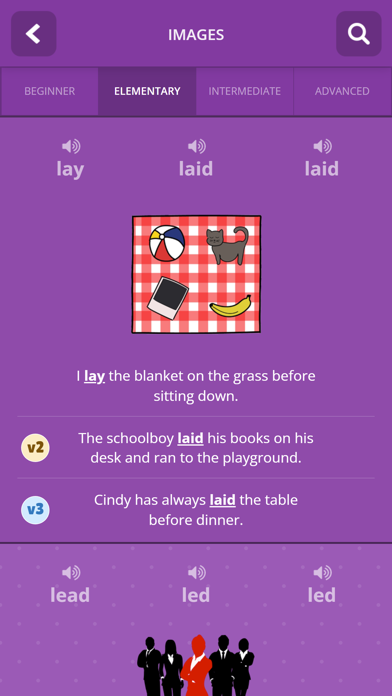Open the search magnifier
This screenshot has width=392, height=696.
(x=359, y=34)
